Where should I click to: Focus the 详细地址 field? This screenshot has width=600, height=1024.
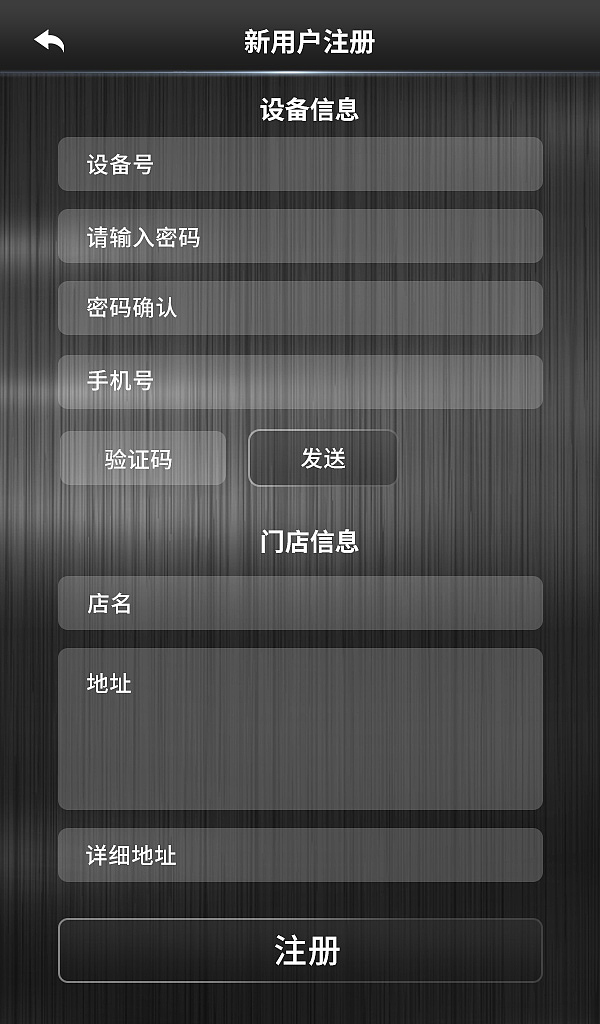300,855
